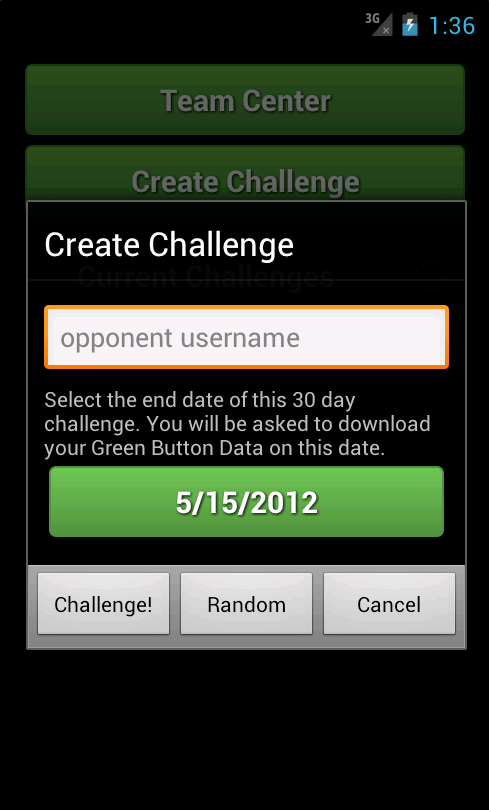Choose a Random opponent
The image size is (489, 810).
click(x=246, y=603)
